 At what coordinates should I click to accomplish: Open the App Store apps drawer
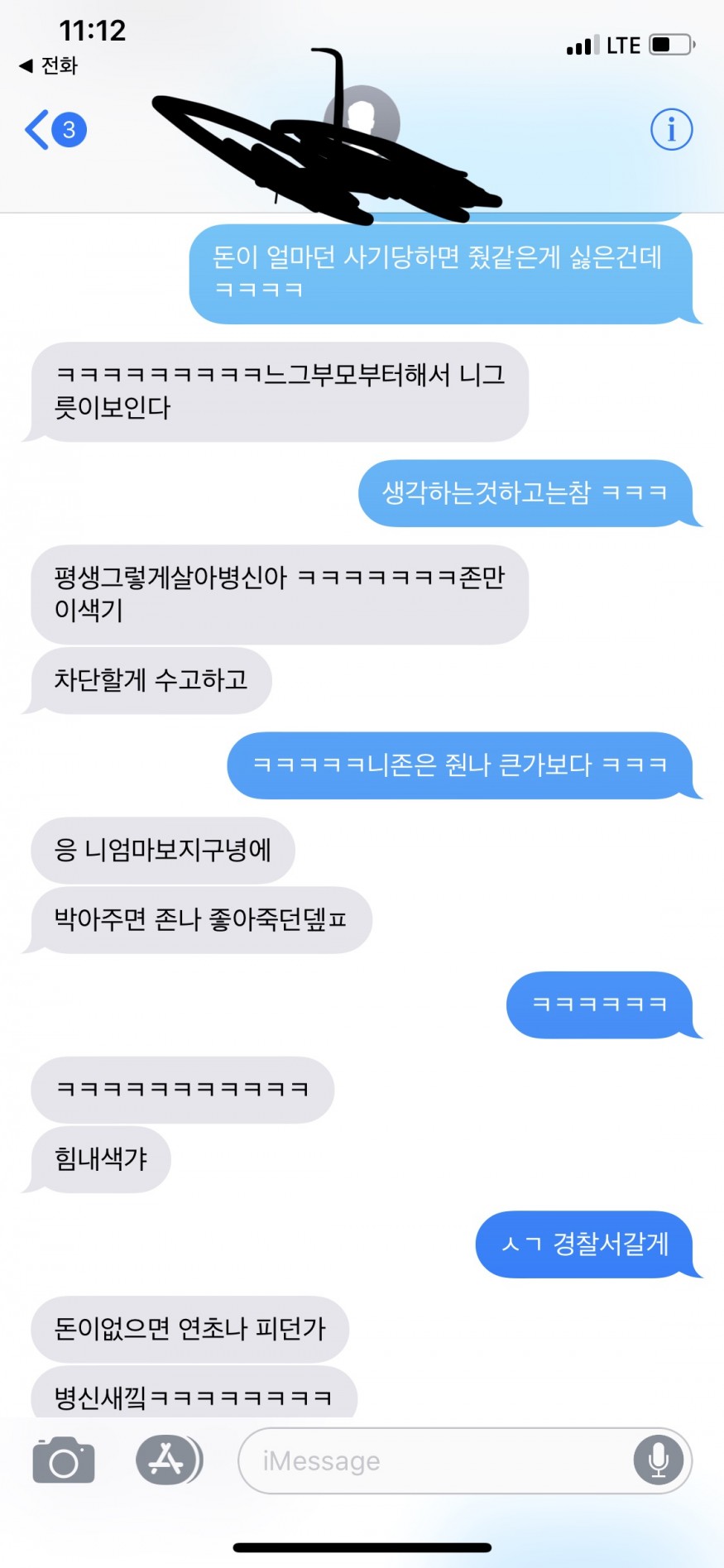167,1460
